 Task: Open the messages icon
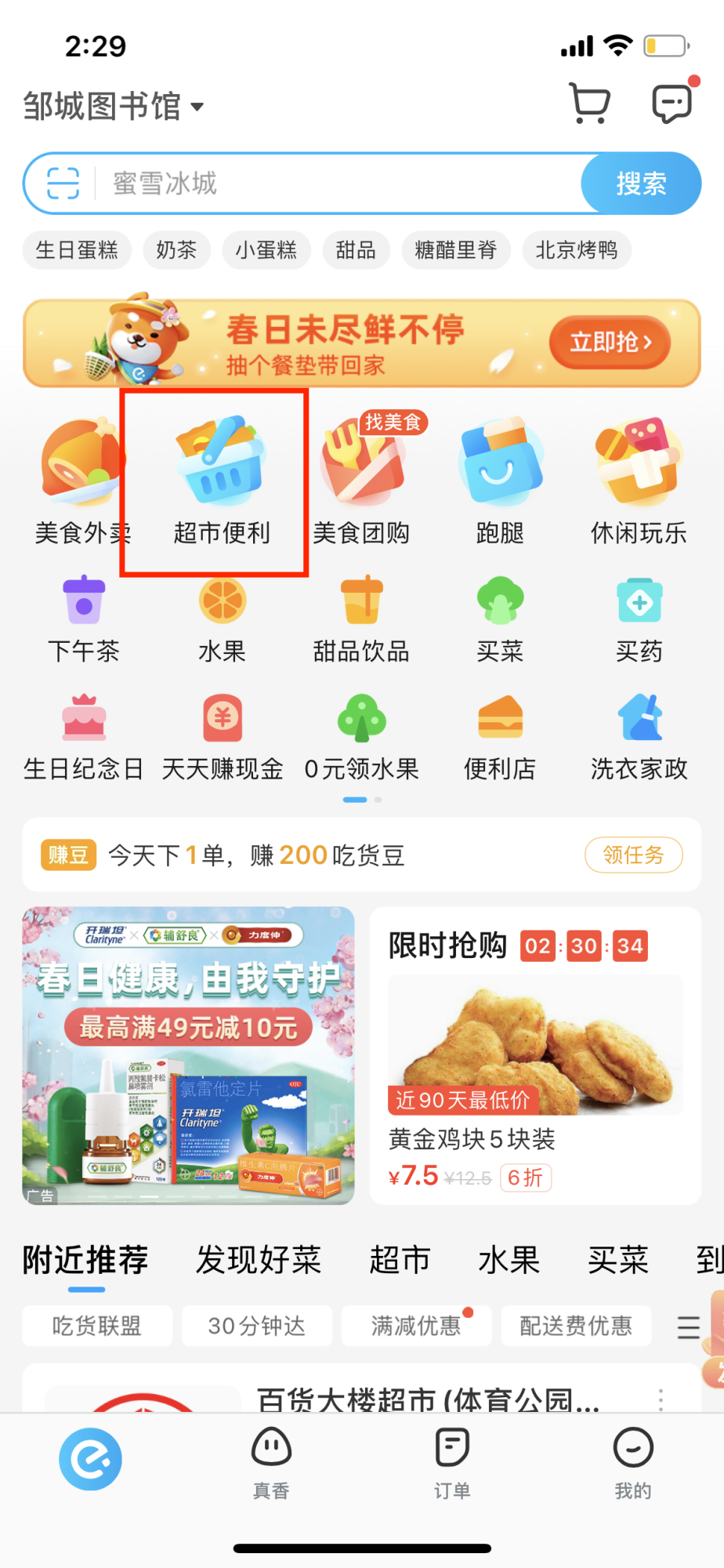(x=672, y=103)
